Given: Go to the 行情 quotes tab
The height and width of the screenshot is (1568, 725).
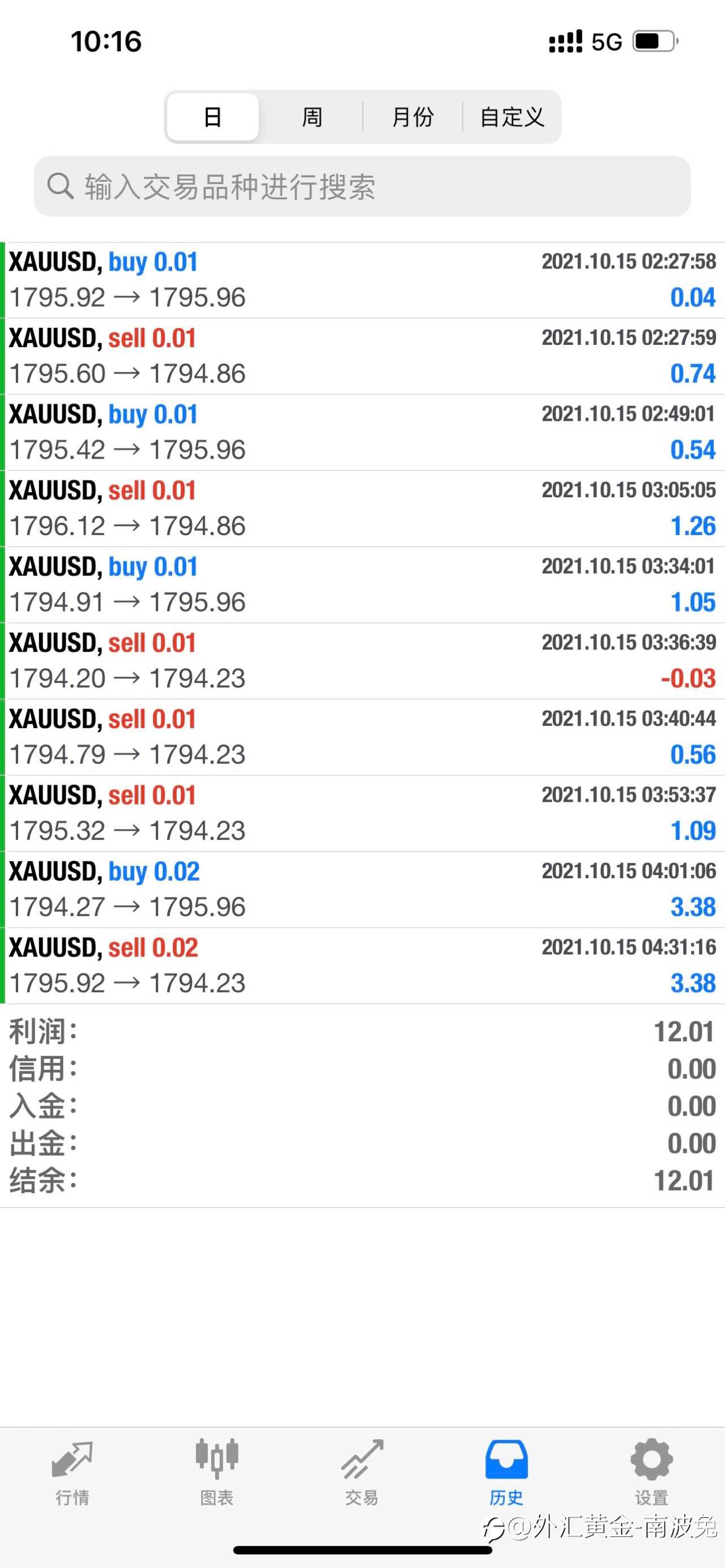Looking at the screenshot, I should click(72, 1472).
